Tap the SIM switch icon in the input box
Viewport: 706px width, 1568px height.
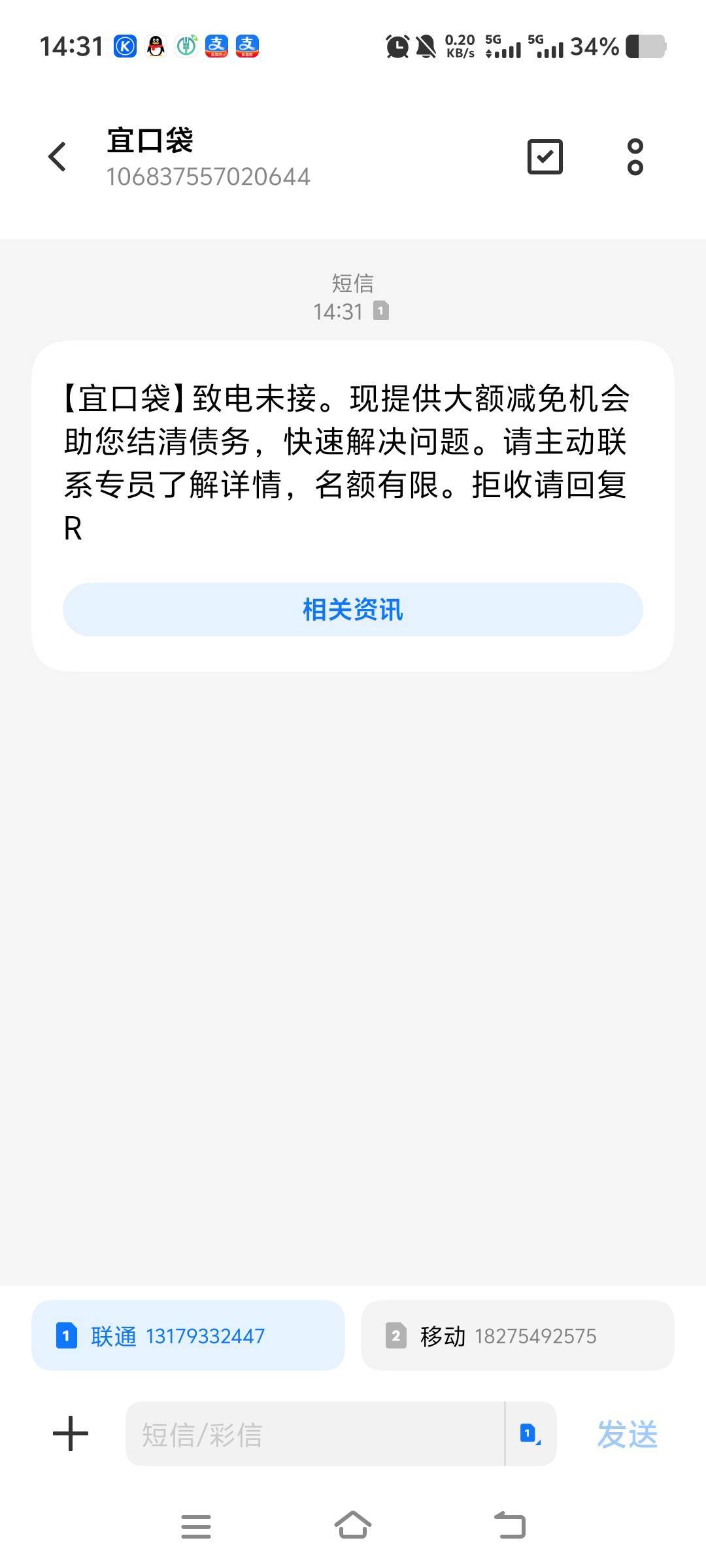(x=530, y=1434)
